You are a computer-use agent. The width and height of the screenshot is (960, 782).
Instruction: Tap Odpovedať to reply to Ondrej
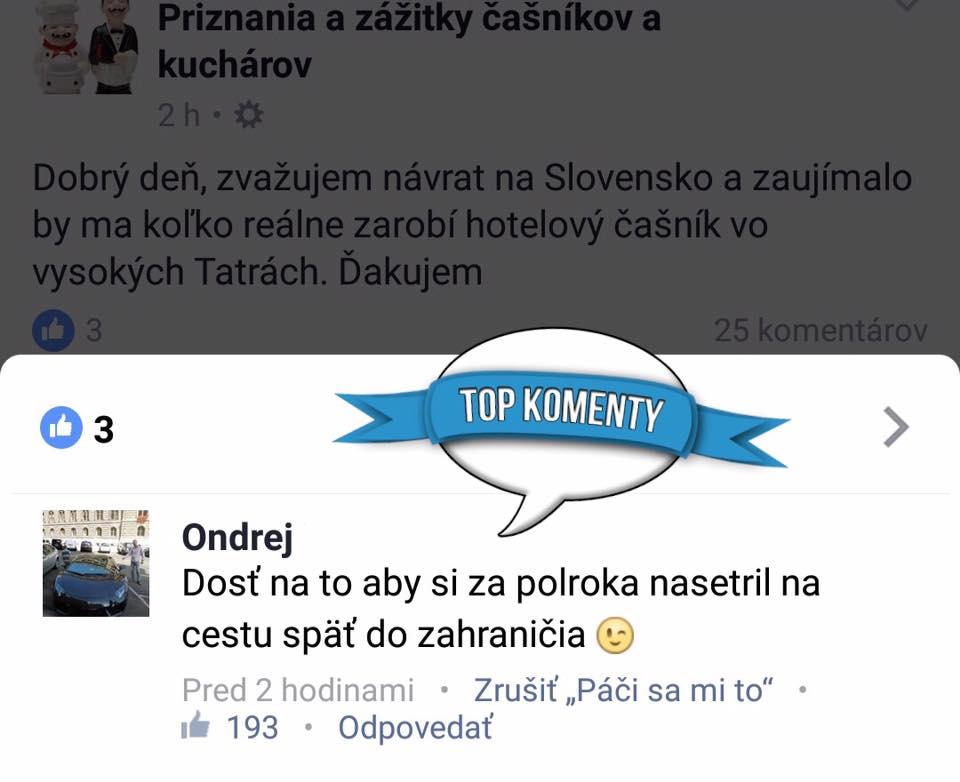[x=415, y=727]
